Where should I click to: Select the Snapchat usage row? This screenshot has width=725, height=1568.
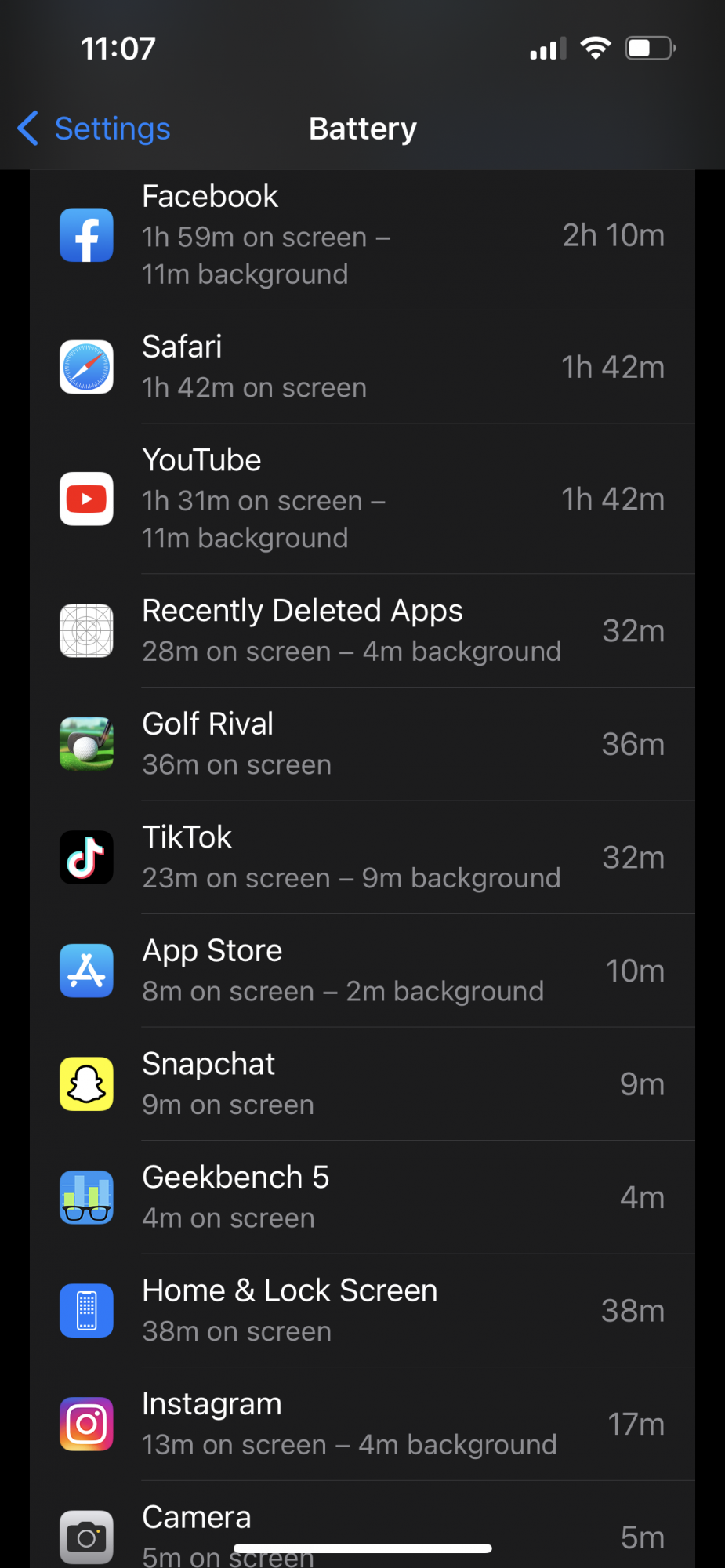click(362, 1083)
